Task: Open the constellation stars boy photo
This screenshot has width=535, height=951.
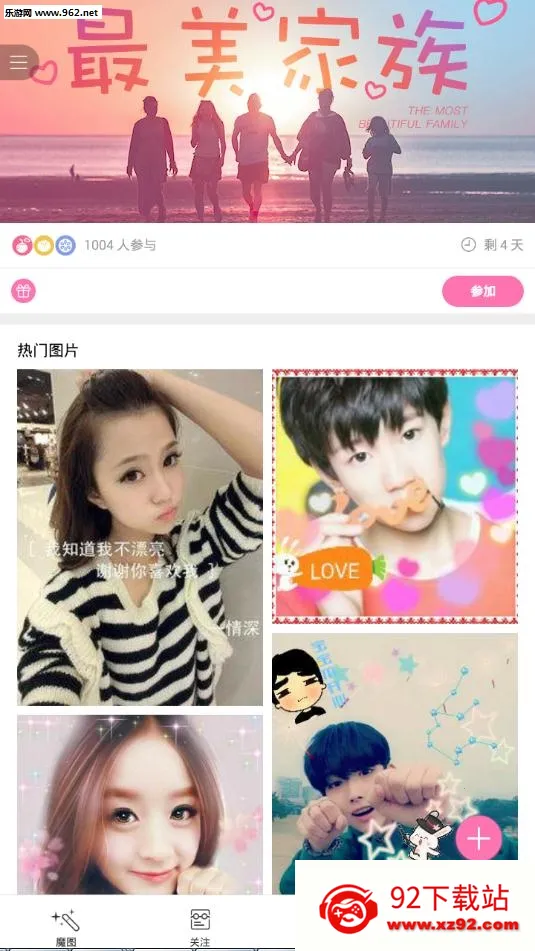Action: tap(395, 747)
